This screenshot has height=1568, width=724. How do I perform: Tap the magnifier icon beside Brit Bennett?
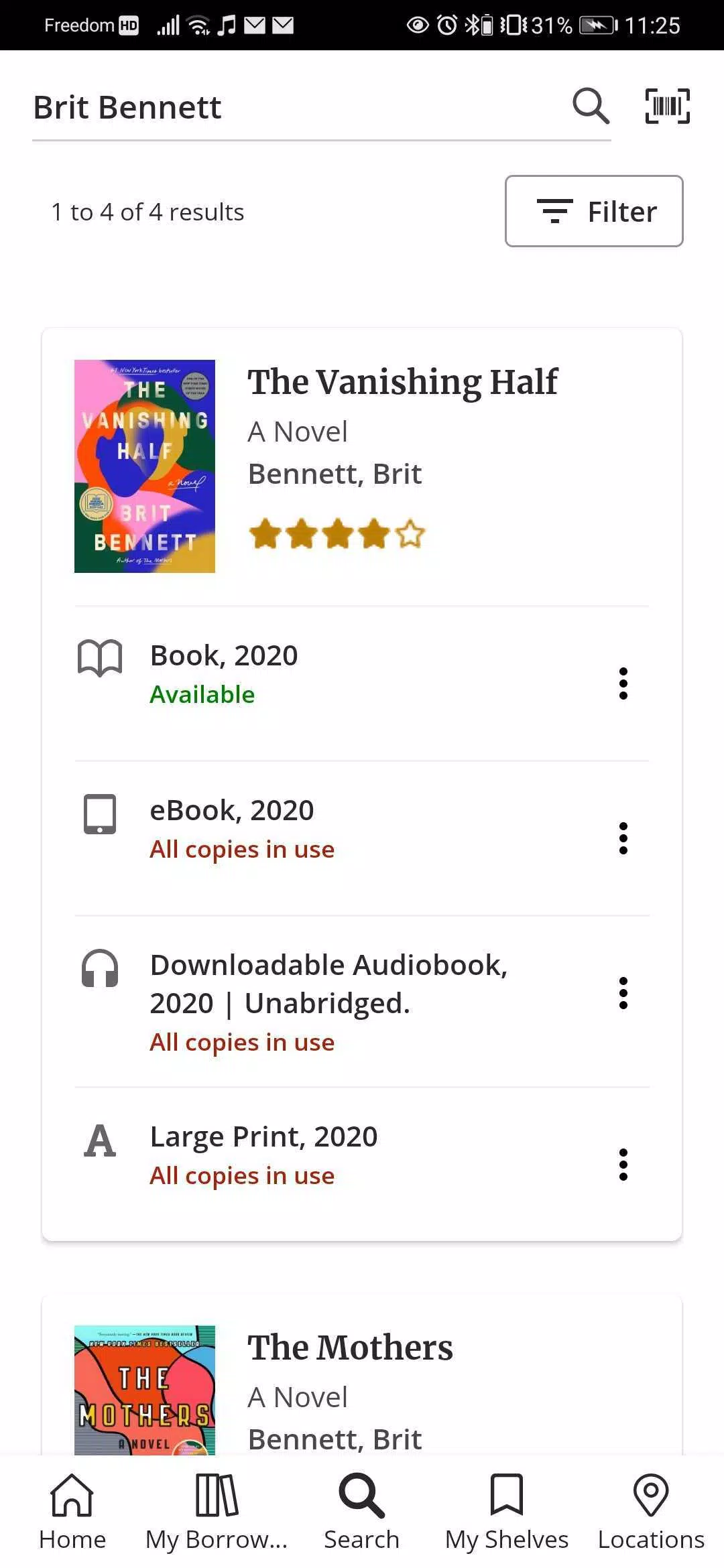[591, 106]
